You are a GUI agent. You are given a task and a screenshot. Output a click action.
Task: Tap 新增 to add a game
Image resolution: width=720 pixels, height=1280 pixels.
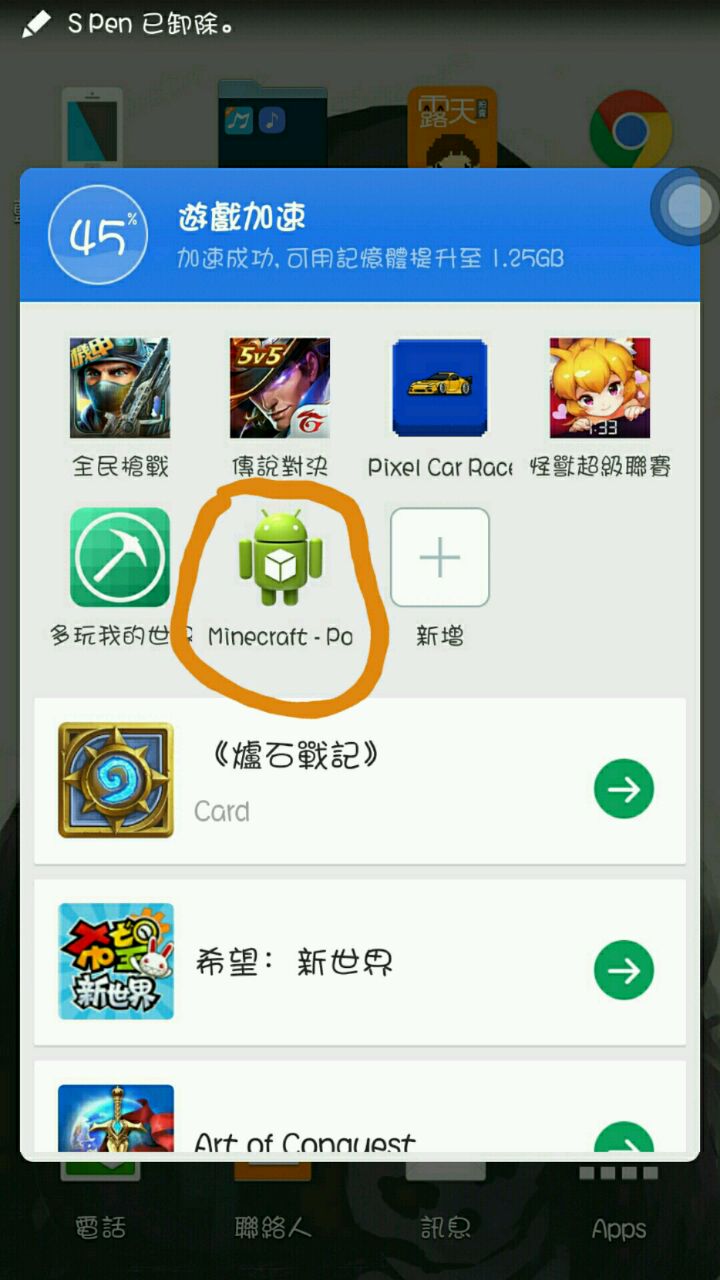coord(440,557)
